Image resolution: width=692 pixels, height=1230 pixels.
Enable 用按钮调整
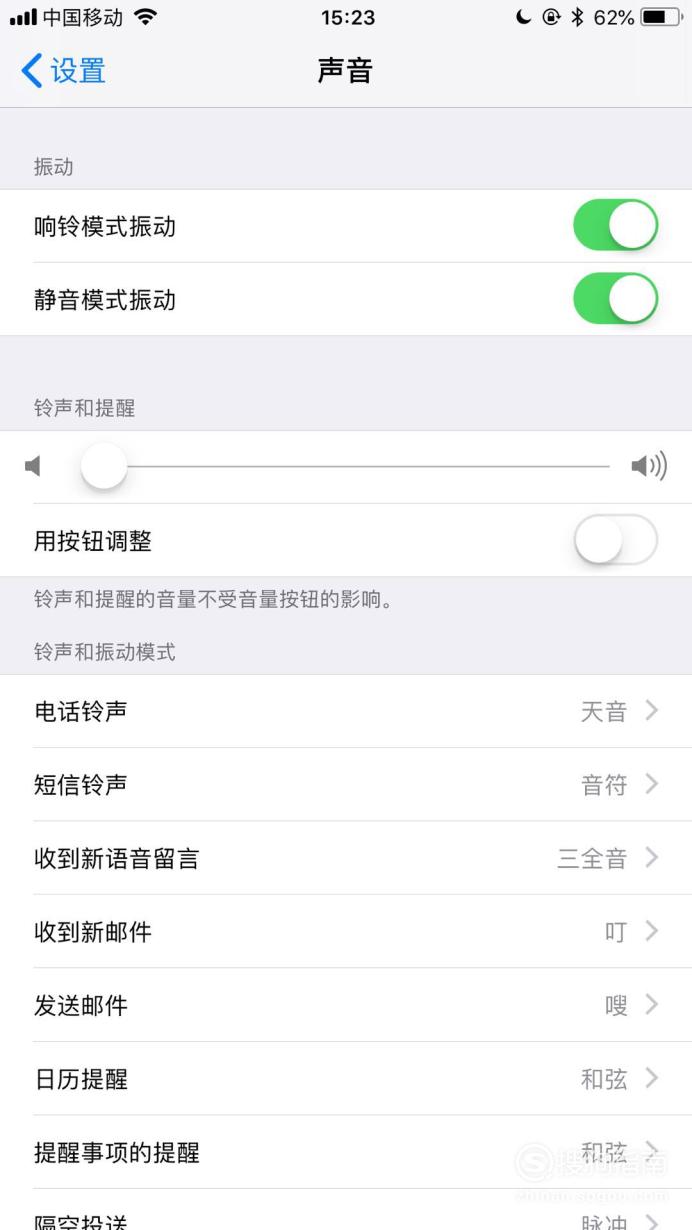615,541
